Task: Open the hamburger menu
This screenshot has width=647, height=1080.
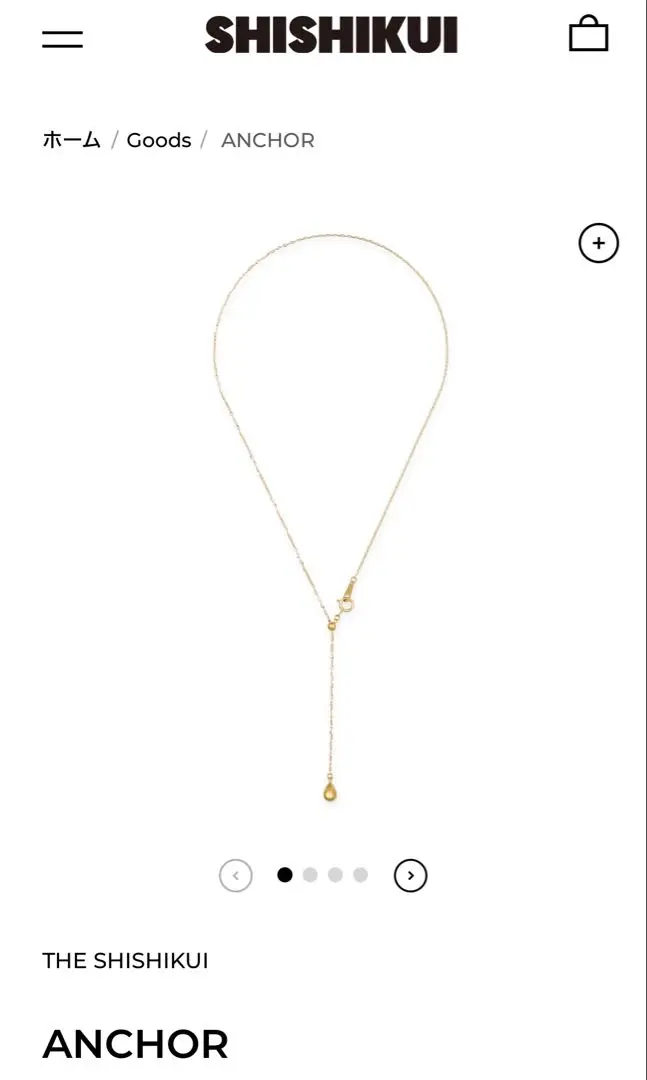Action: point(62,39)
